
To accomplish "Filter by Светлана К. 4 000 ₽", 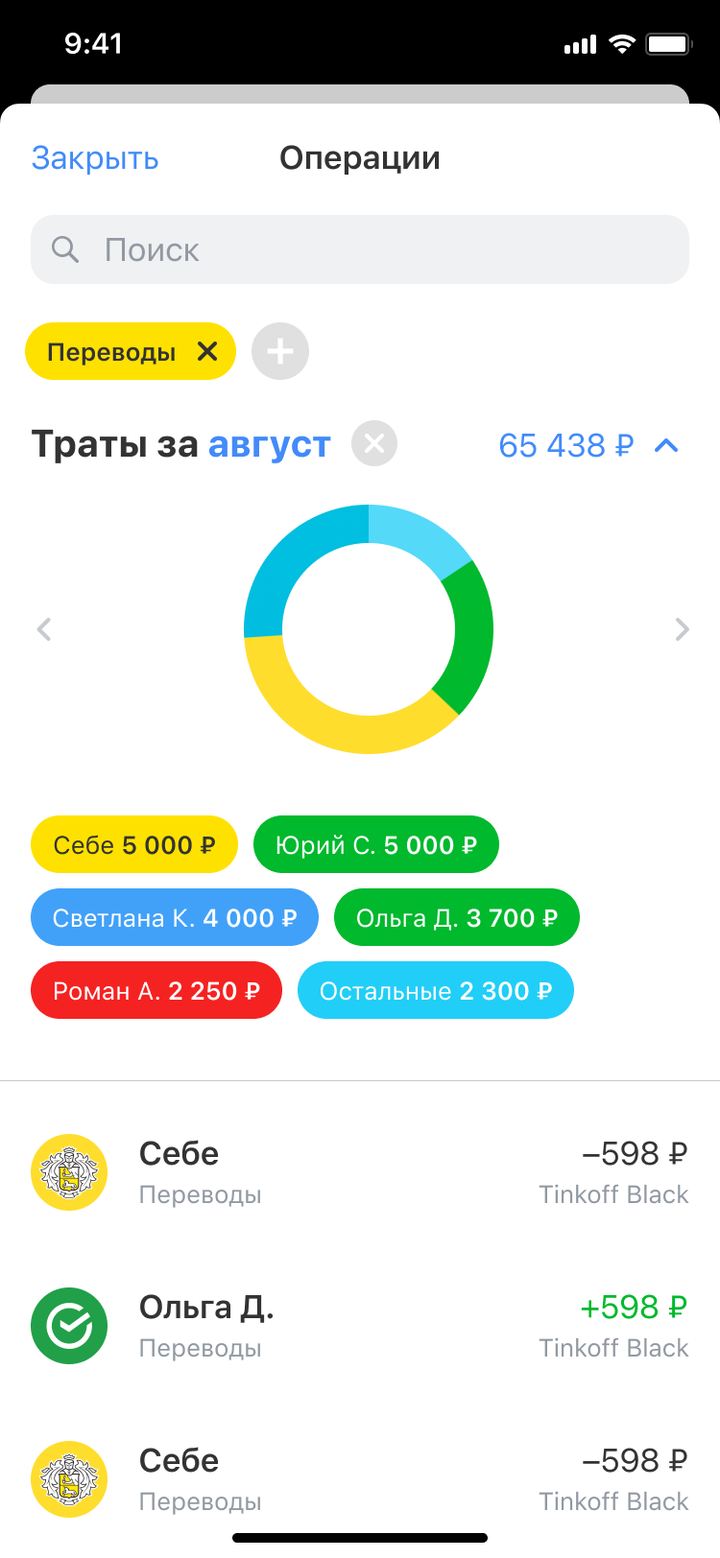I will 174,918.
